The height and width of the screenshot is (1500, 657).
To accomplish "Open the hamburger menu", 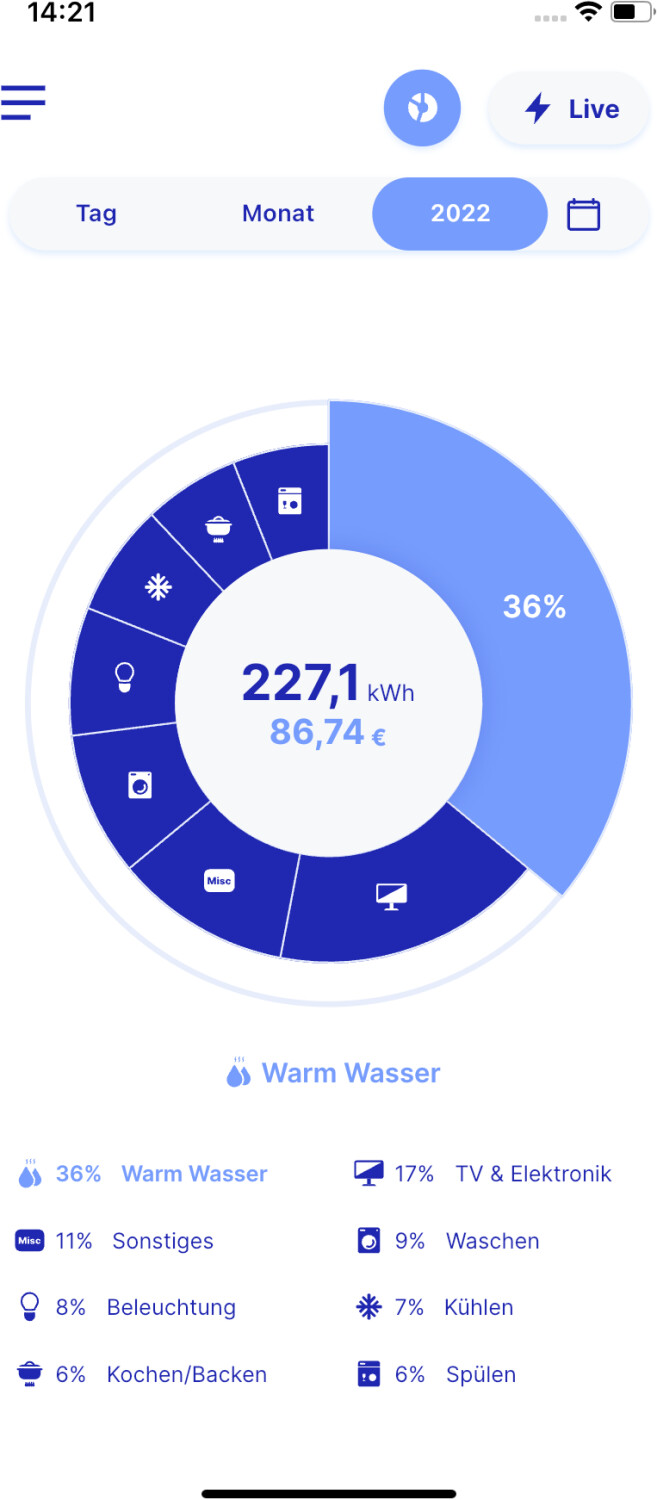I will (x=23, y=102).
